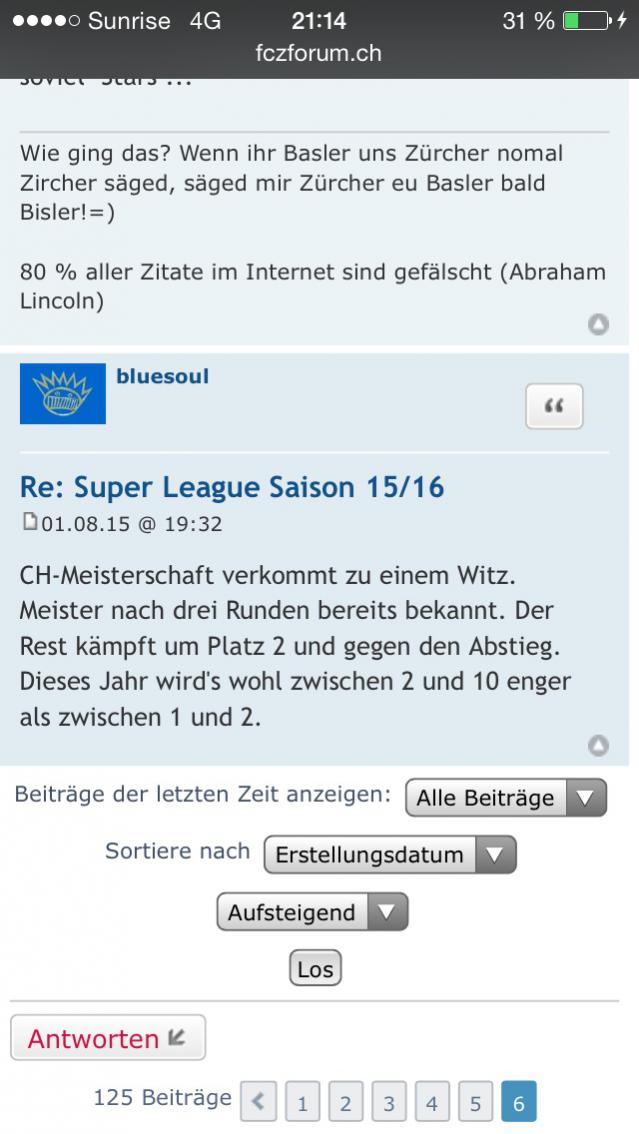Go to page 1
Image resolution: width=639 pixels, height=1134 pixels.
[x=302, y=1103]
